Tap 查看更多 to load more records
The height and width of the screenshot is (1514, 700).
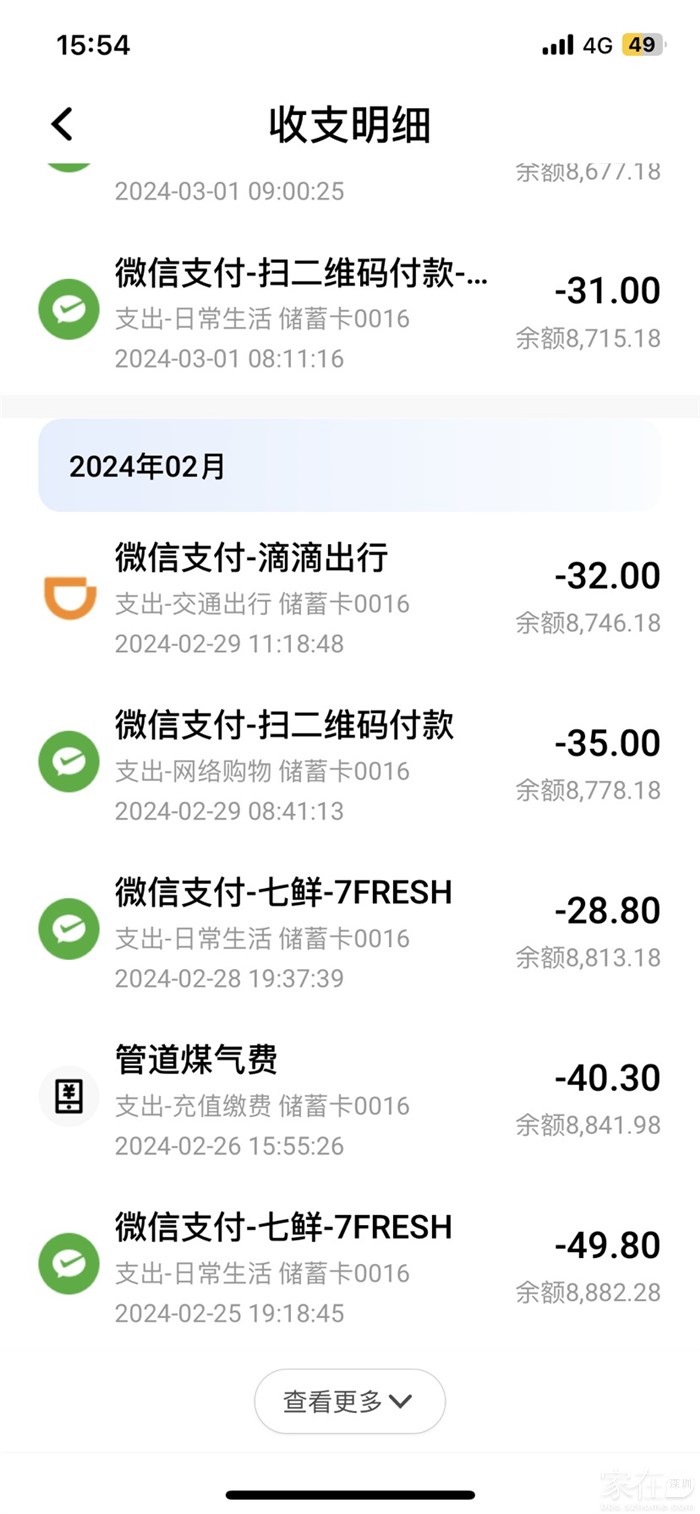click(x=349, y=1402)
